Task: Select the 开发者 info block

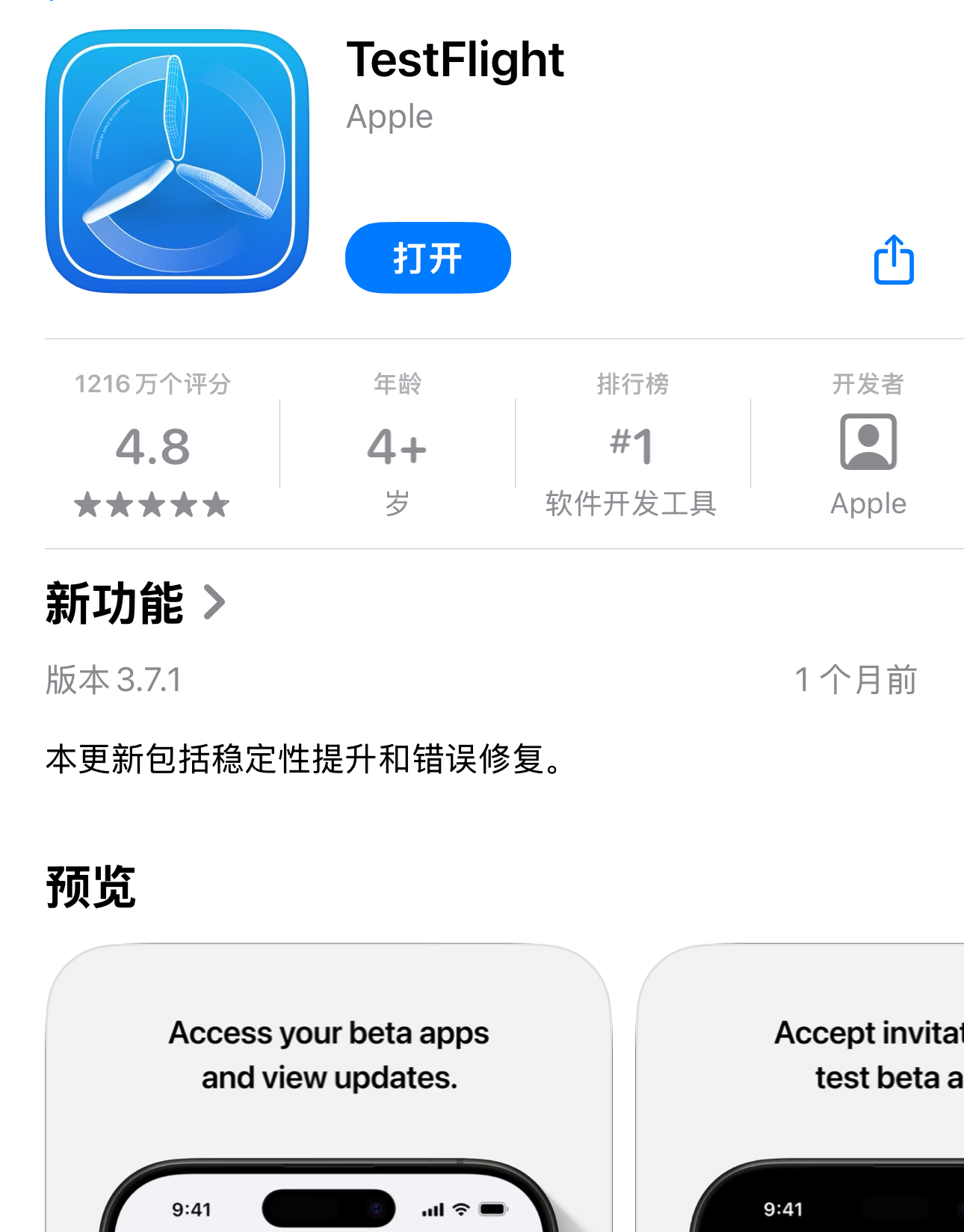Action: [867, 384]
